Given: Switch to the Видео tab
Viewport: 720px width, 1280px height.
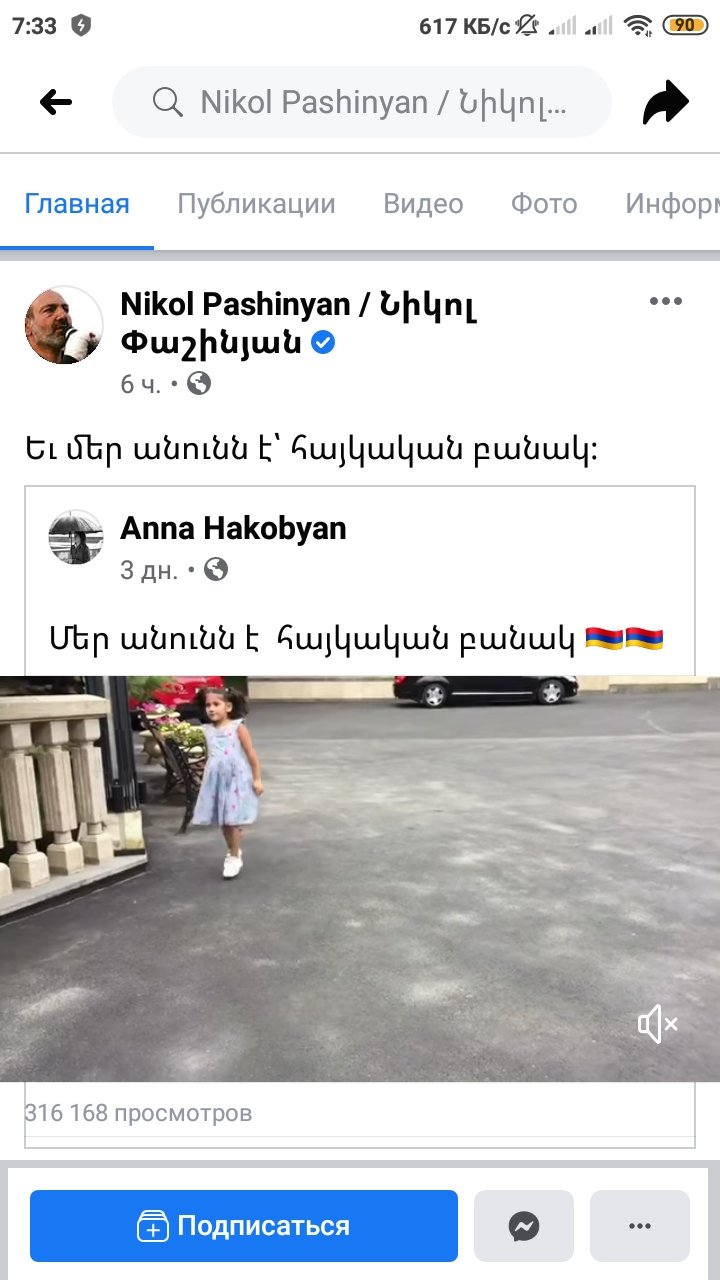Looking at the screenshot, I should click(423, 204).
